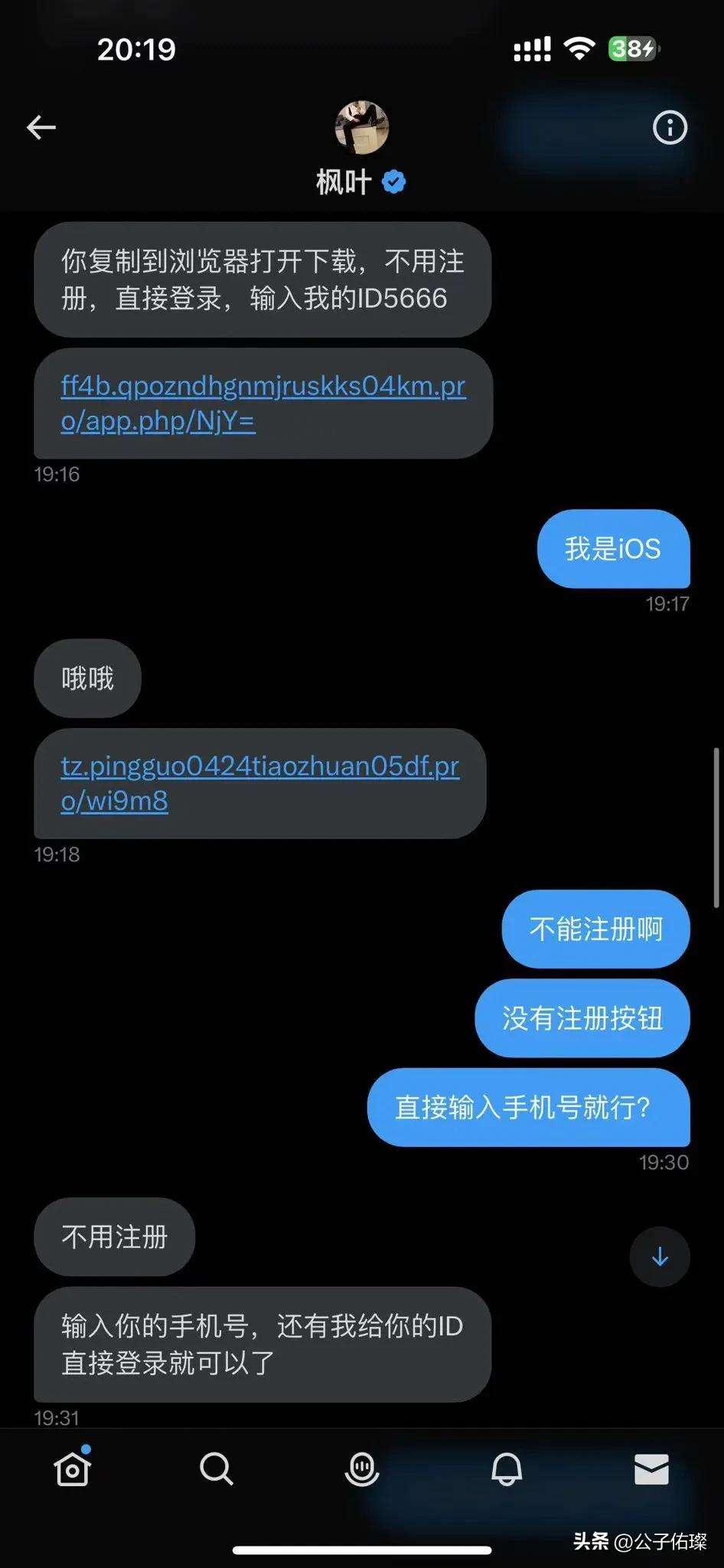Viewport: 724px width, 1568px height.
Task: Select the Home icon in the bottom bar
Action: pos(72,1469)
